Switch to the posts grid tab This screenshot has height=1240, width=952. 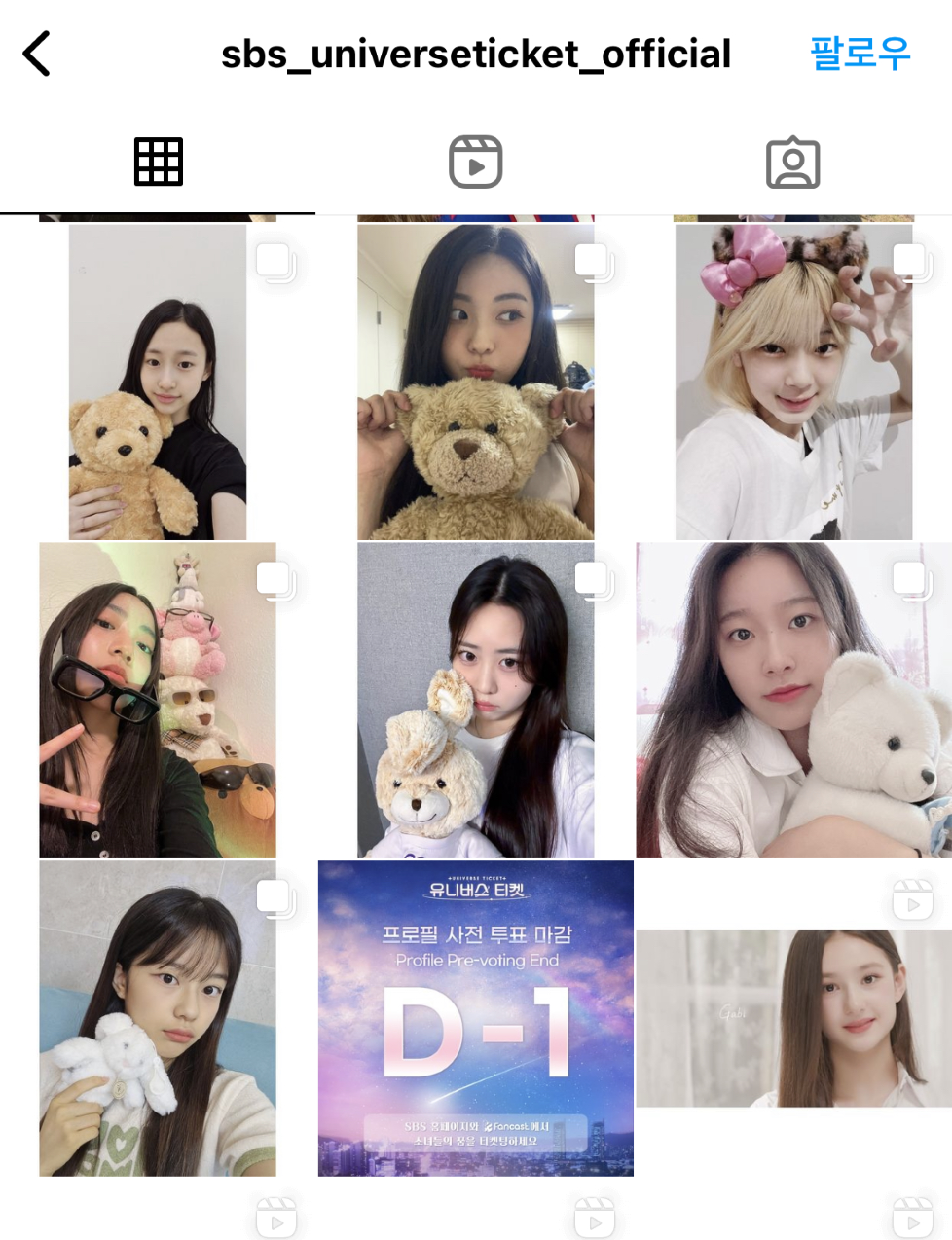click(158, 162)
